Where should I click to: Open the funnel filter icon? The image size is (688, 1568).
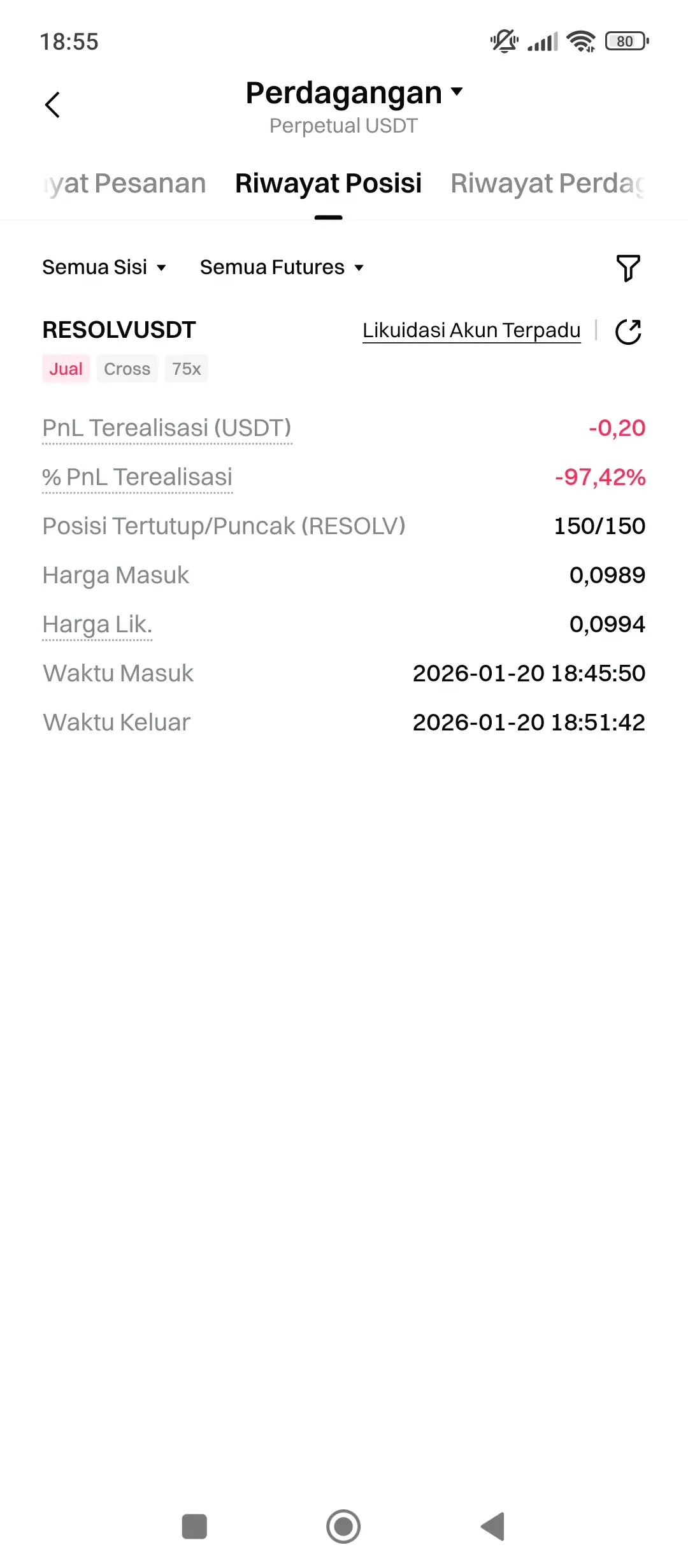(x=628, y=268)
